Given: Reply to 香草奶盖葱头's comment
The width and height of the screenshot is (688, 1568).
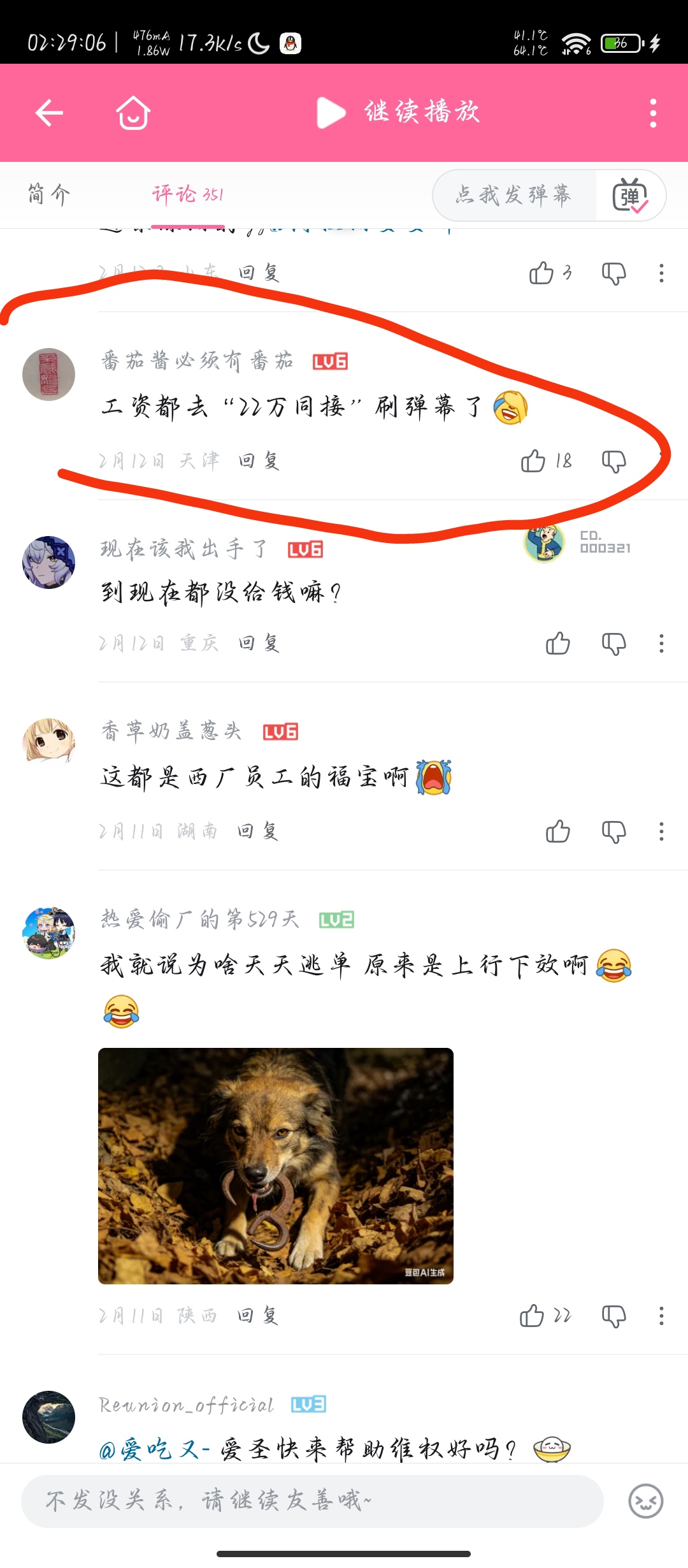Looking at the screenshot, I should 258,831.
